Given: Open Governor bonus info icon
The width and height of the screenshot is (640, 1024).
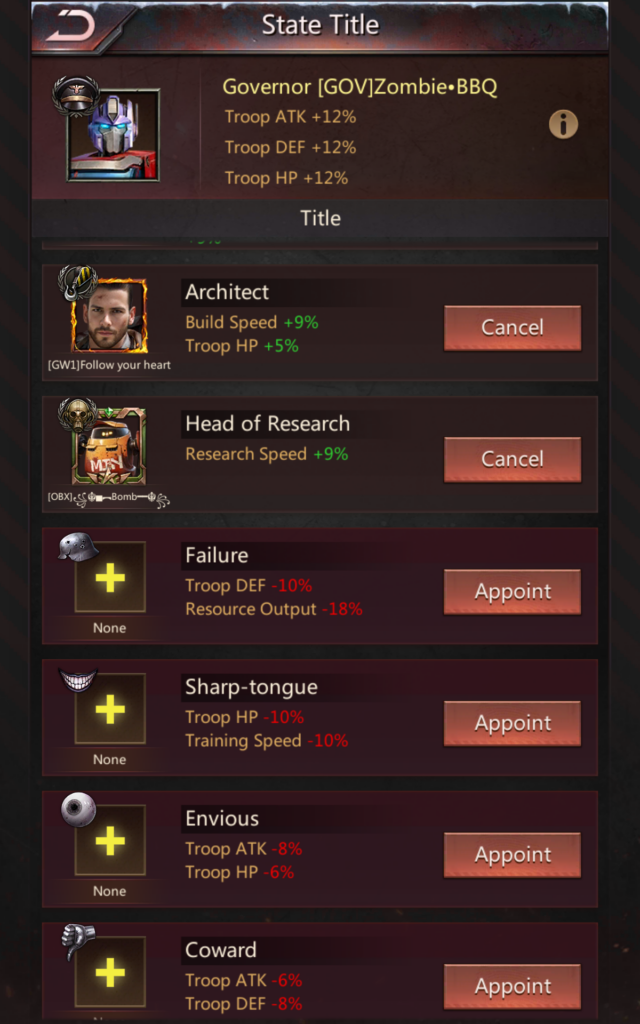Looking at the screenshot, I should (x=563, y=124).
